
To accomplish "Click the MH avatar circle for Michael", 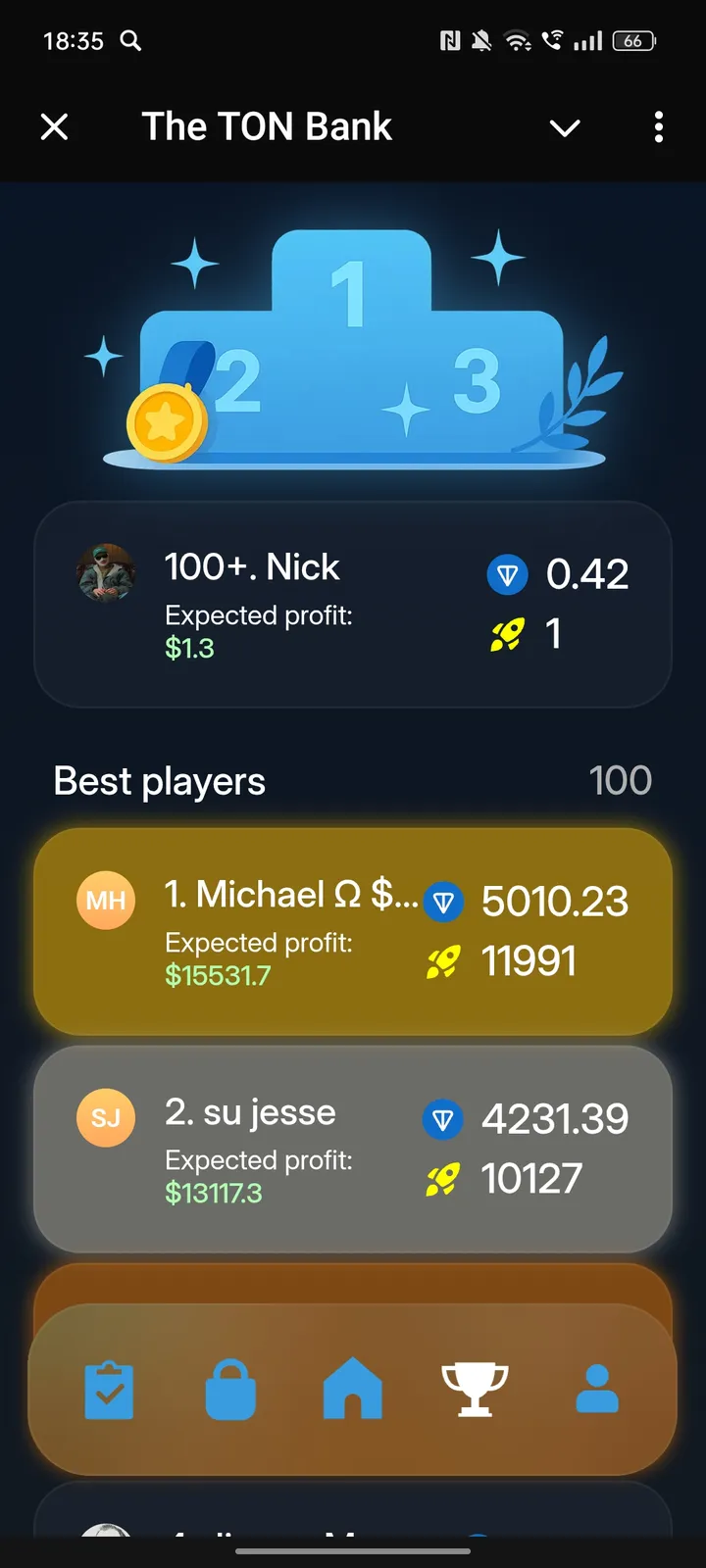I will [105, 901].
